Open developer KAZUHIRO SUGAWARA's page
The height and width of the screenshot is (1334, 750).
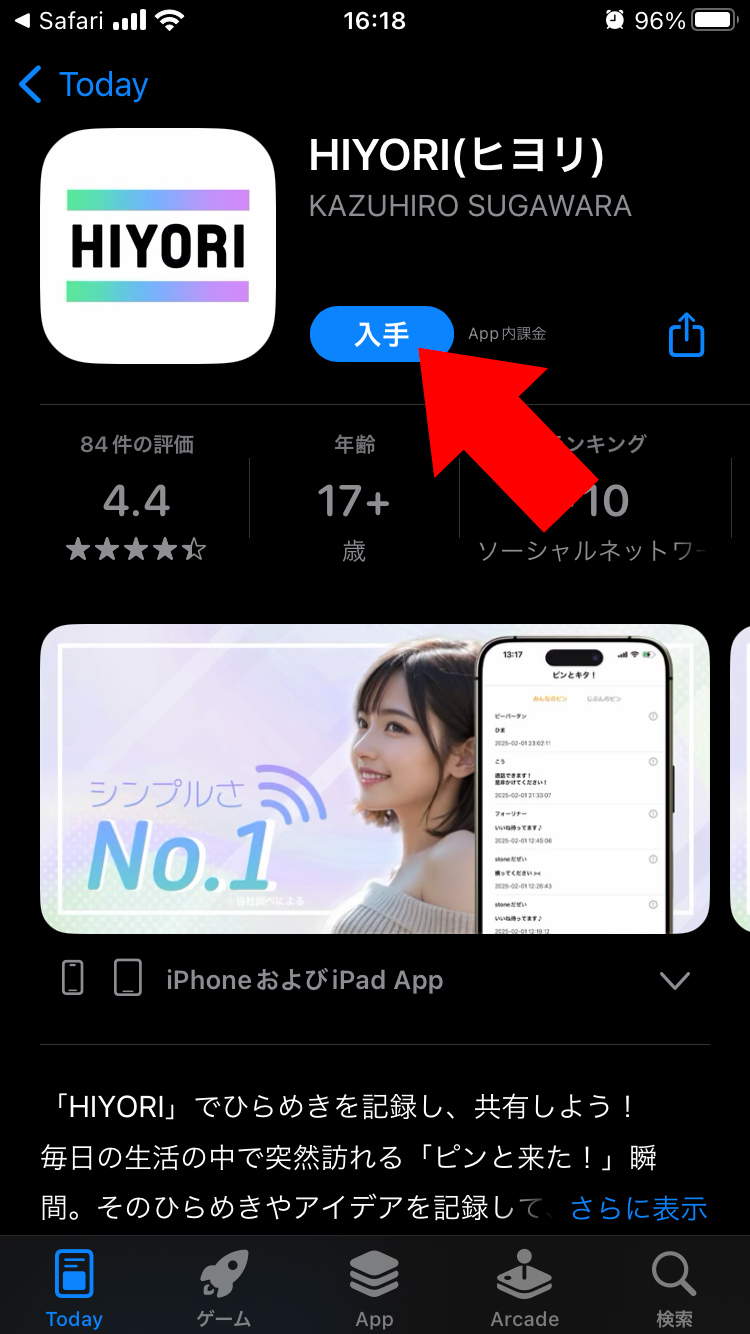(470, 206)
